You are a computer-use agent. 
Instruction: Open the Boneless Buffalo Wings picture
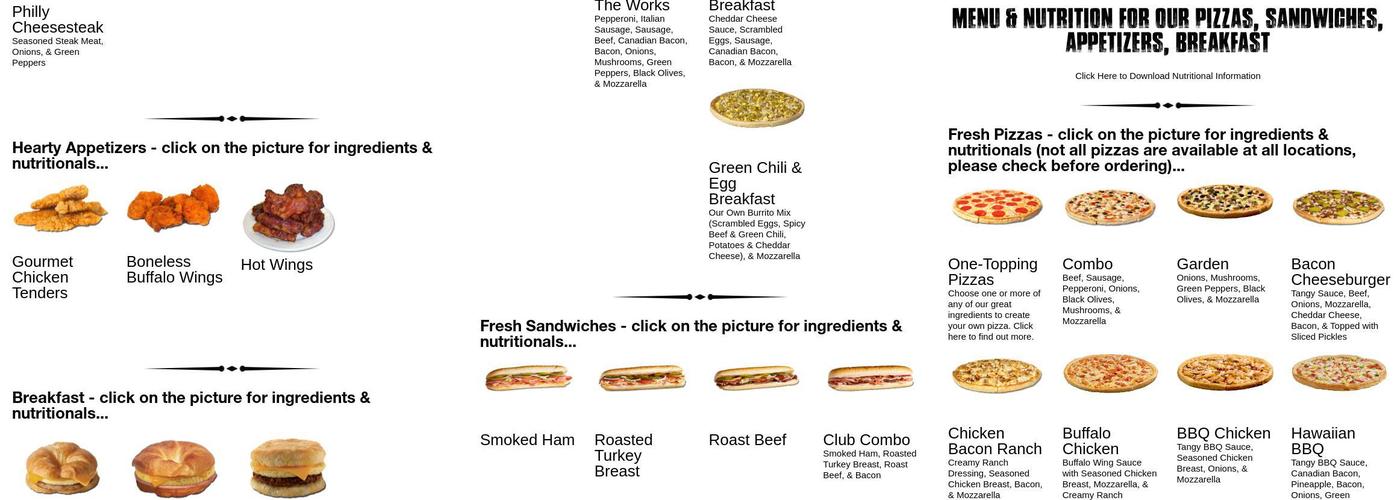[173, 207]
